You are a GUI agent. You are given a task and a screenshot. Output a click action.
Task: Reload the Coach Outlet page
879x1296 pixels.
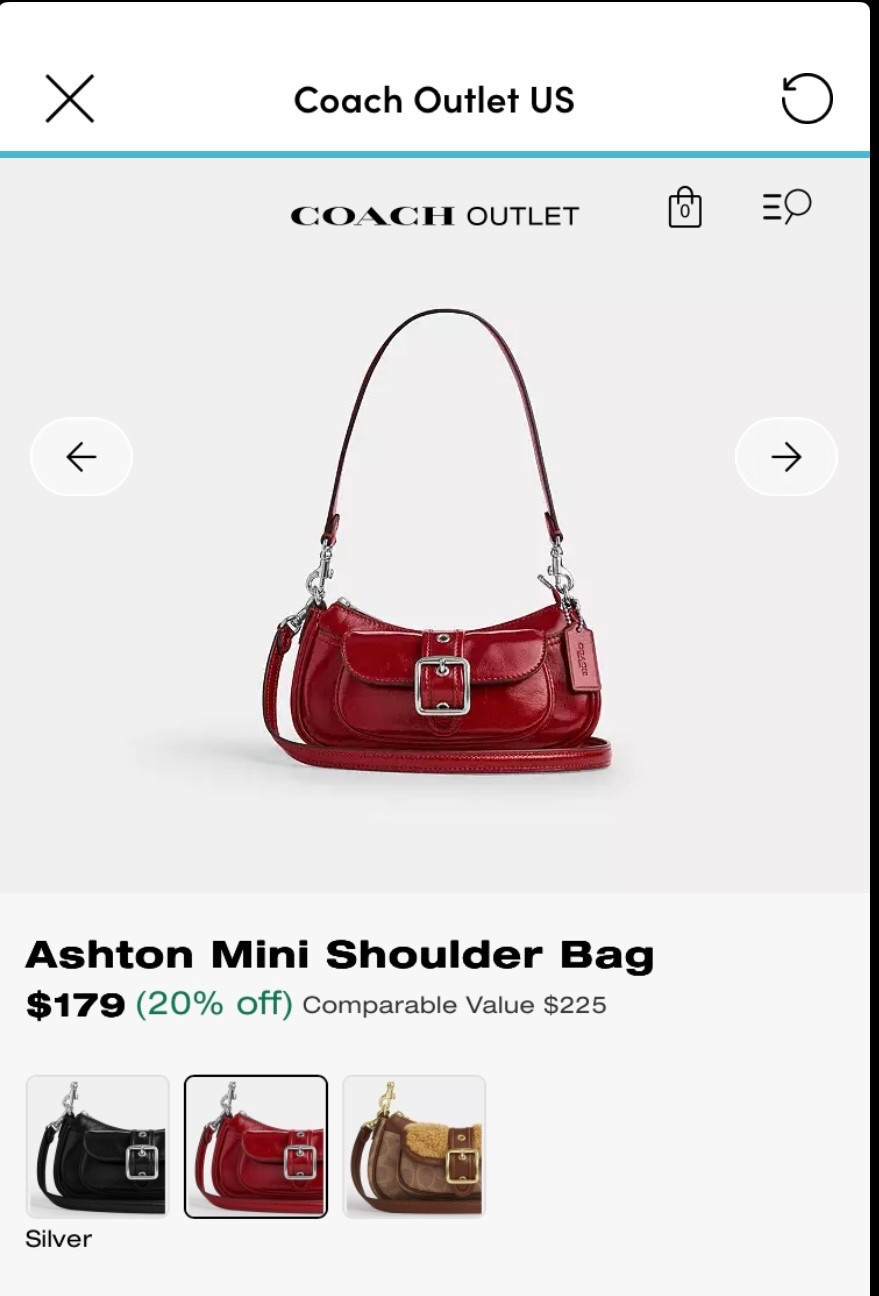tap(806, 99)
